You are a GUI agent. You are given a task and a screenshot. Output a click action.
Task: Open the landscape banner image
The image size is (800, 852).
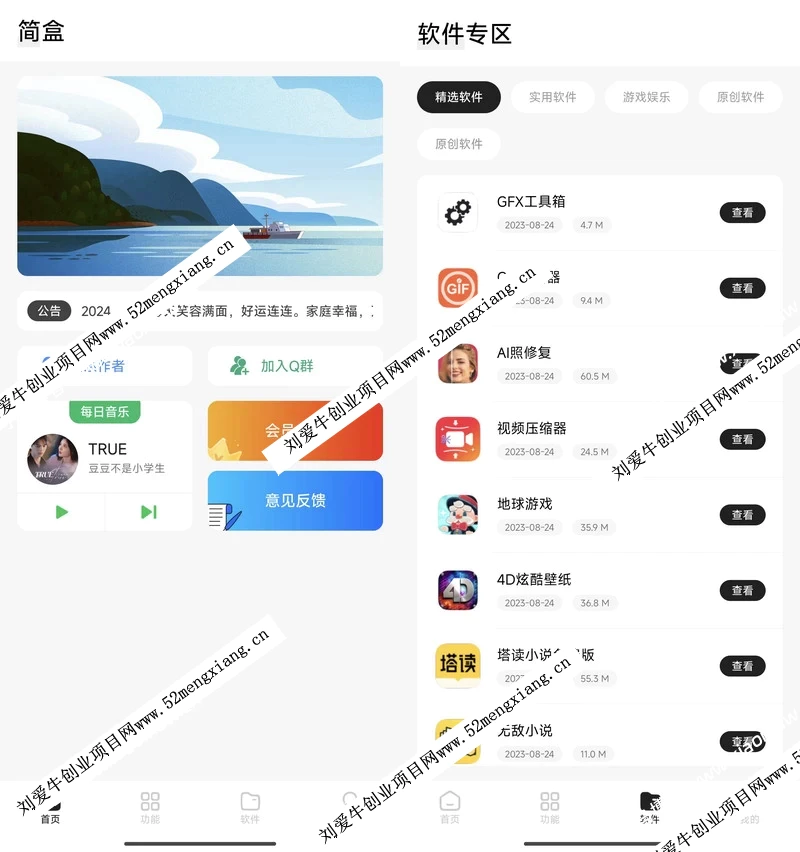[x=200, y=175]
